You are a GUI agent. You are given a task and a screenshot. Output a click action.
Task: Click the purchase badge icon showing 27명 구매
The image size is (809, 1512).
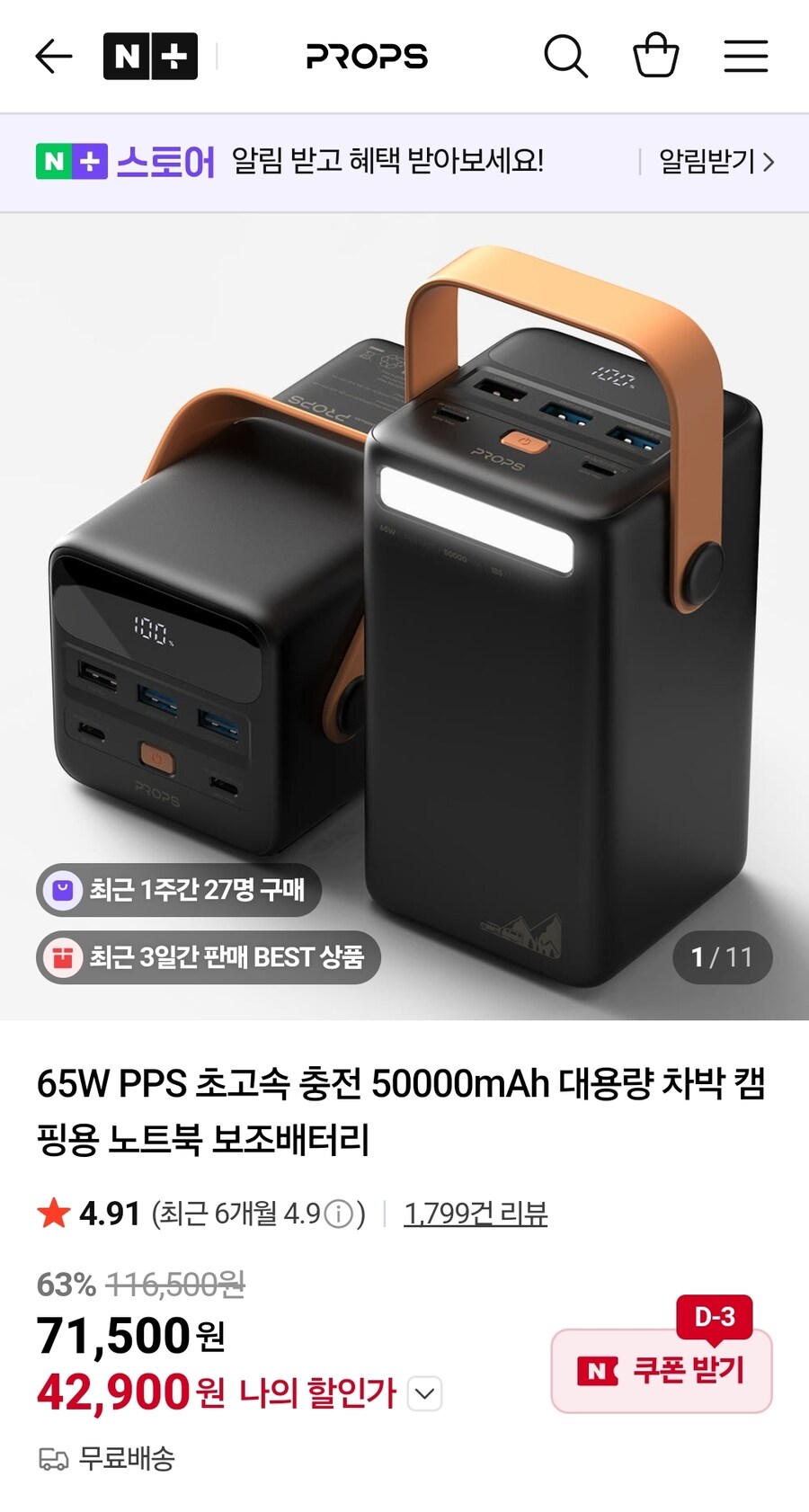(62, 890)
